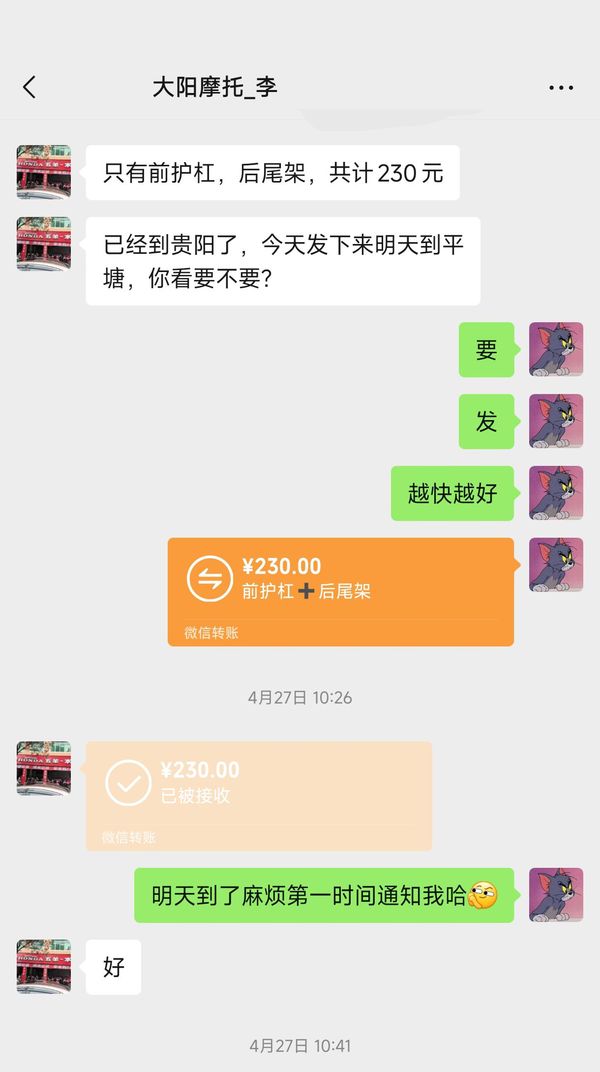Open the accepted ¥230.00 transfer receipt
600x1072 pixels.
(258, 795)
